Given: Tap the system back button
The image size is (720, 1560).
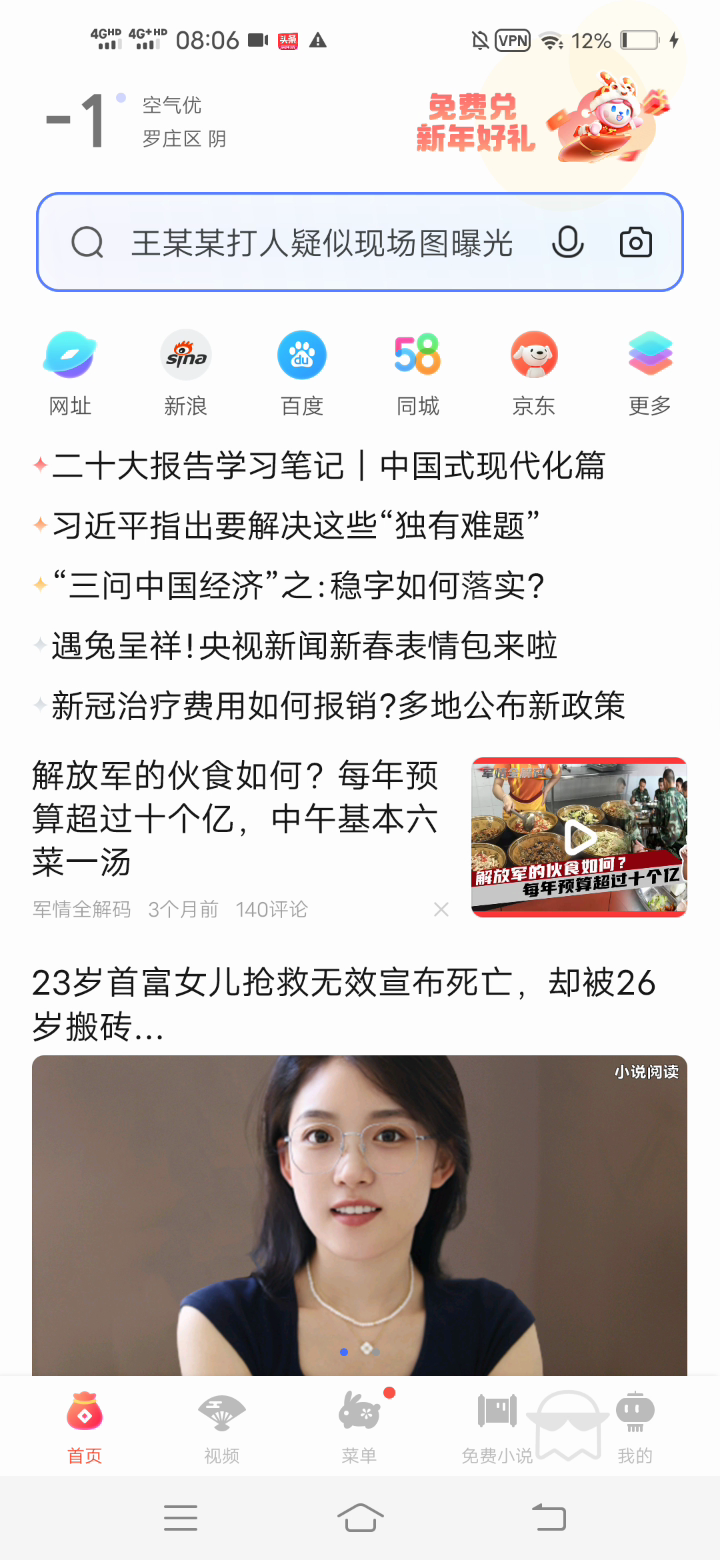Looking at the screenshot, I should tap(548, 1518).
